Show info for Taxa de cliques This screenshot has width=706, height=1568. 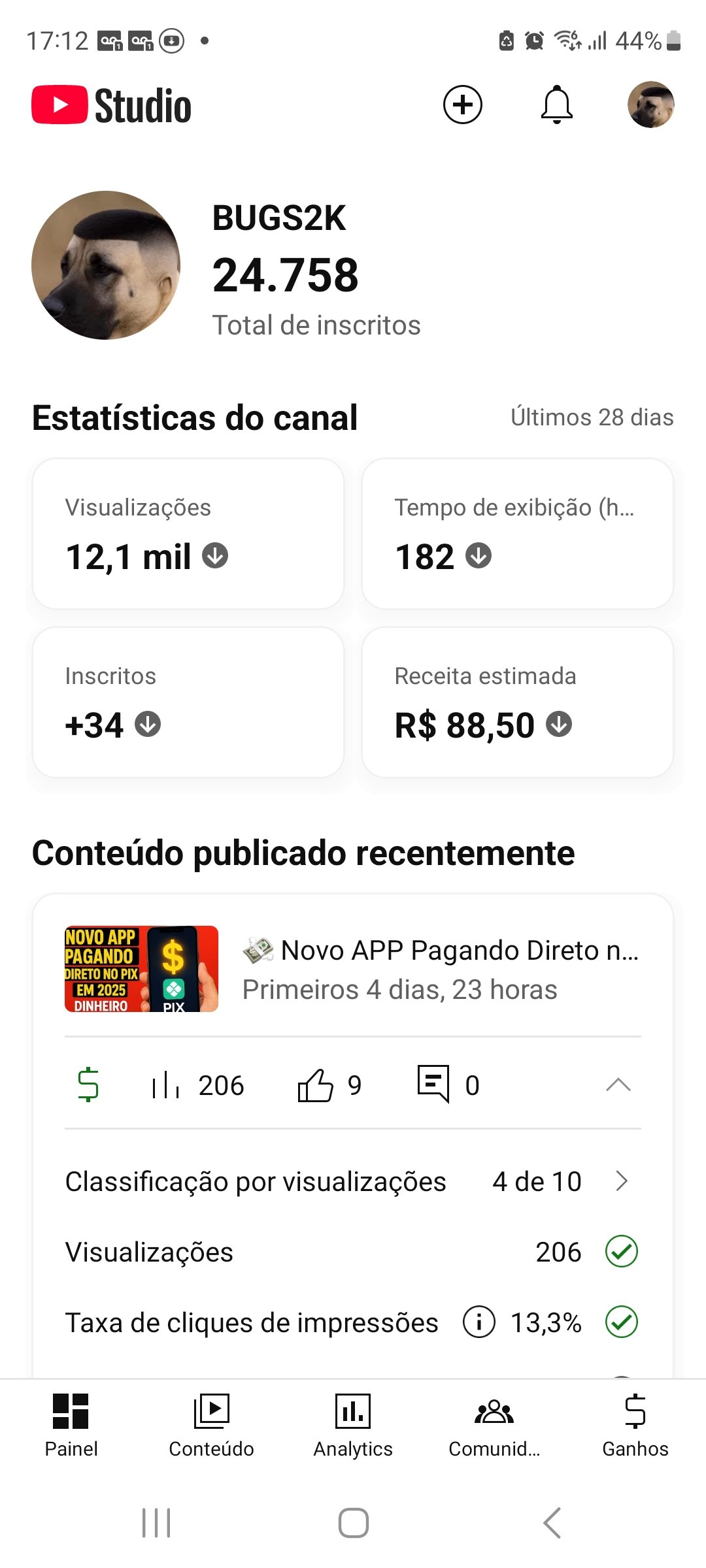pyautogui.click(x=479, y=1322)
